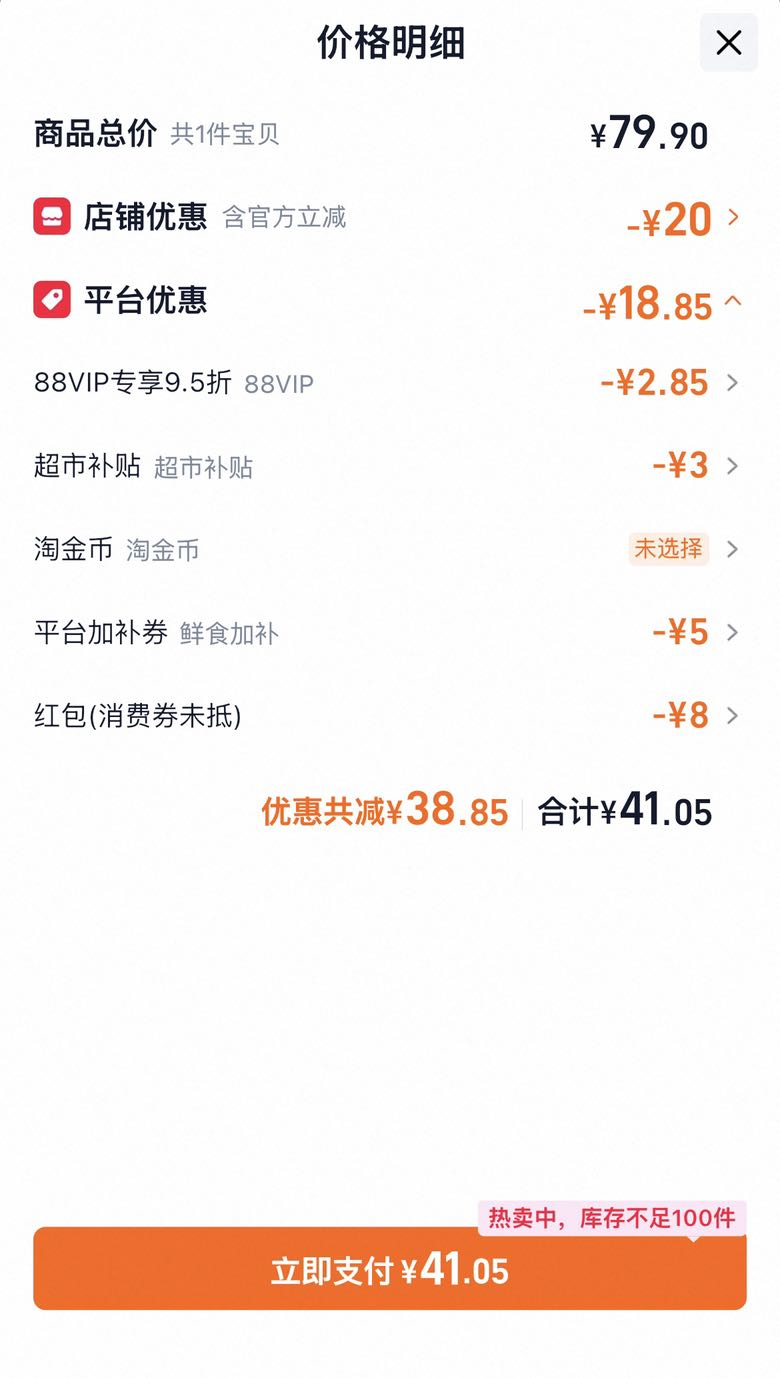Close the price details sheet
This screenshot has height=1378, width=780.
[x=729, y=43]
